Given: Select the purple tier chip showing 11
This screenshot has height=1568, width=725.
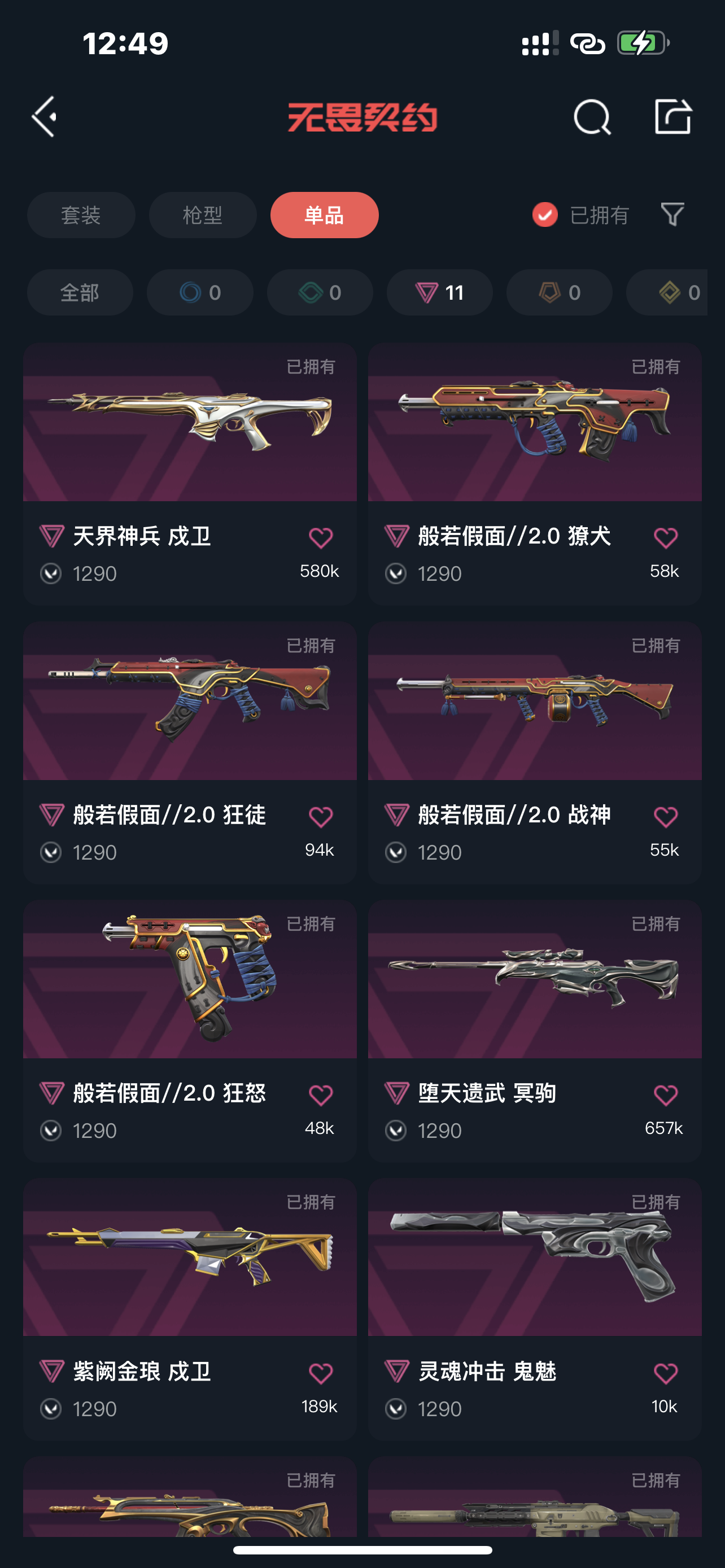Looking at the screenshot, I should pyautogui.click(x=439, y=293).
